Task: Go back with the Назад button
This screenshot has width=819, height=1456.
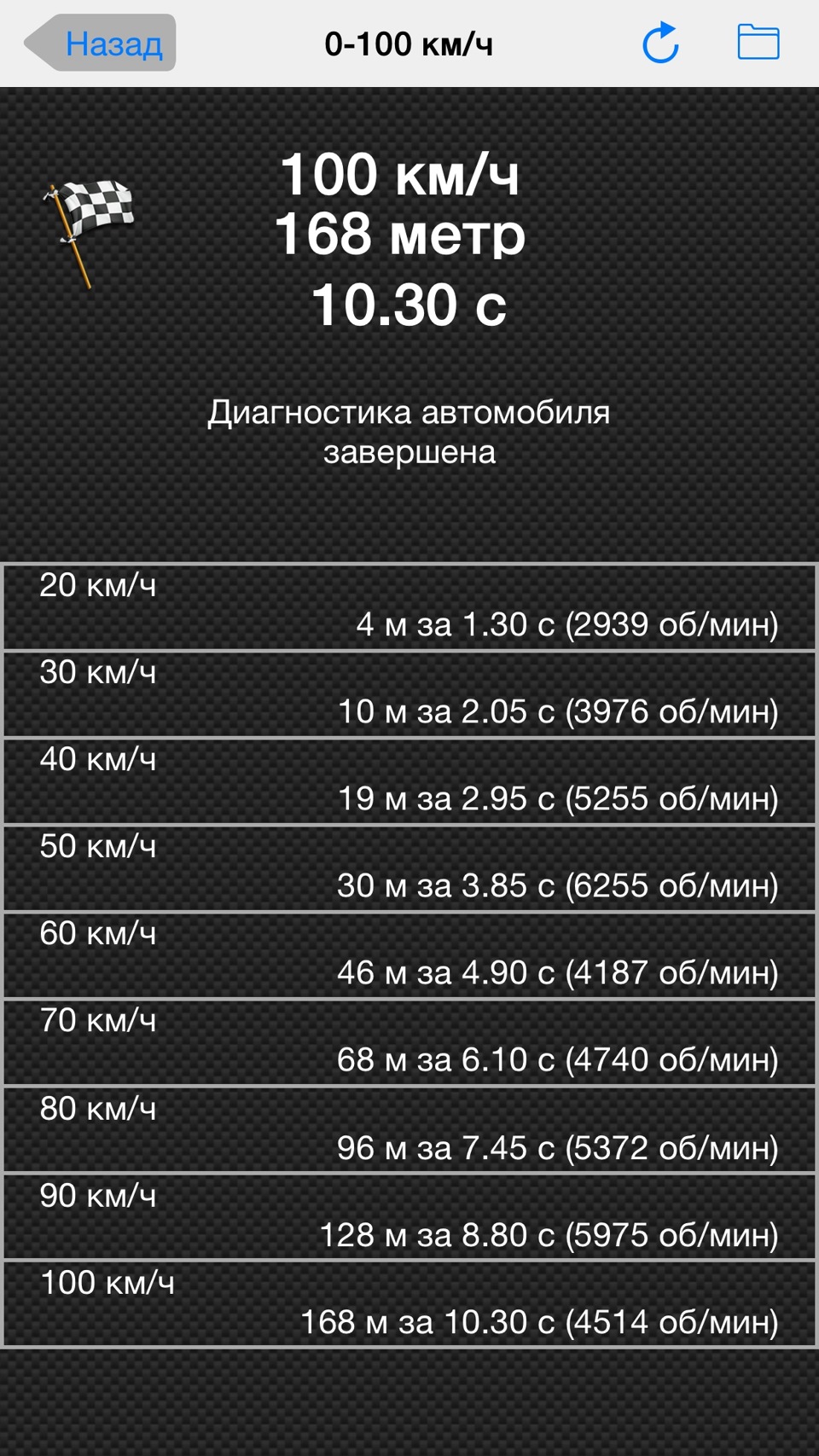Action: [101, 43]
